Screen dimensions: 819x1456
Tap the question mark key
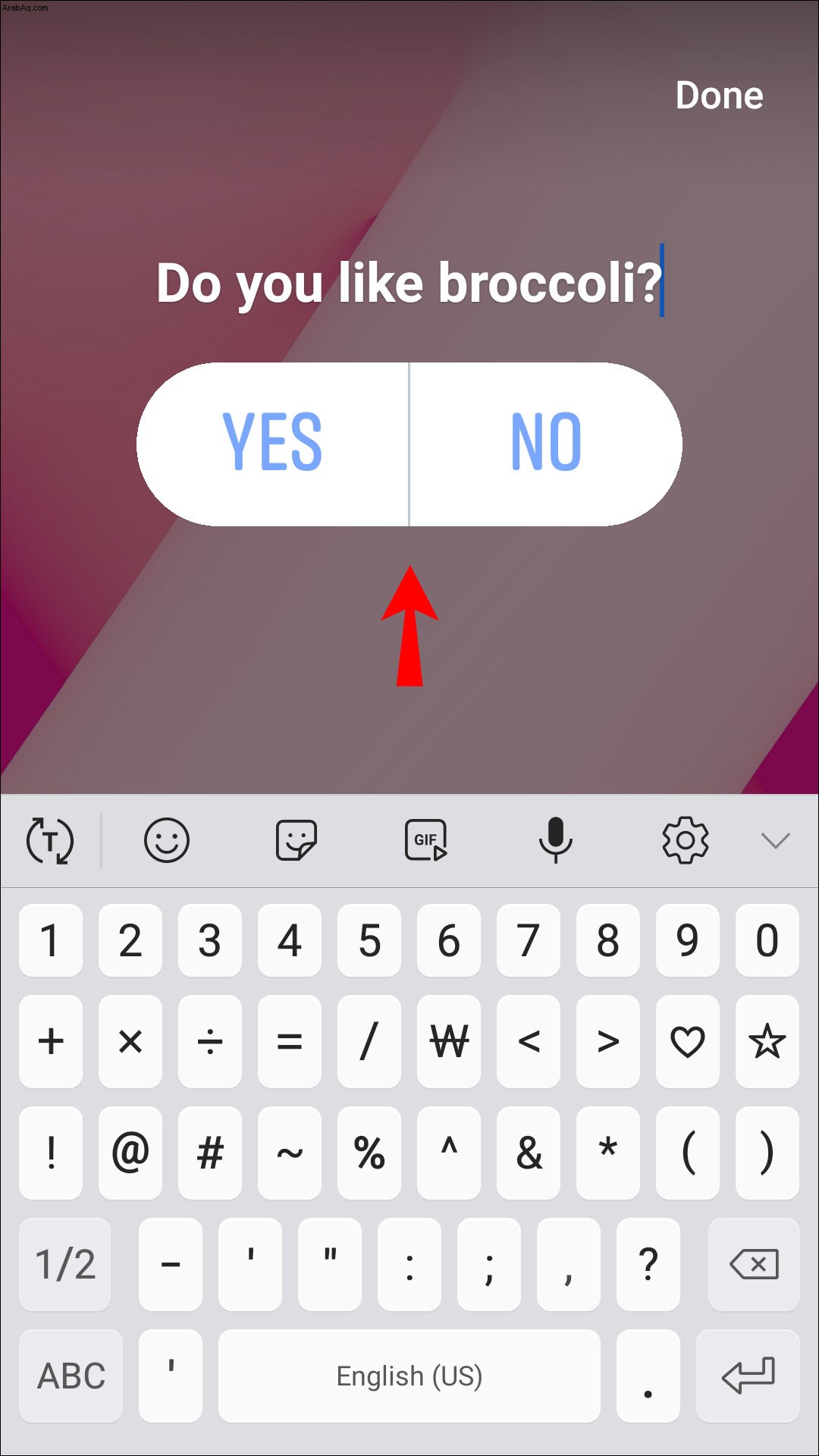click(648, 1264)
